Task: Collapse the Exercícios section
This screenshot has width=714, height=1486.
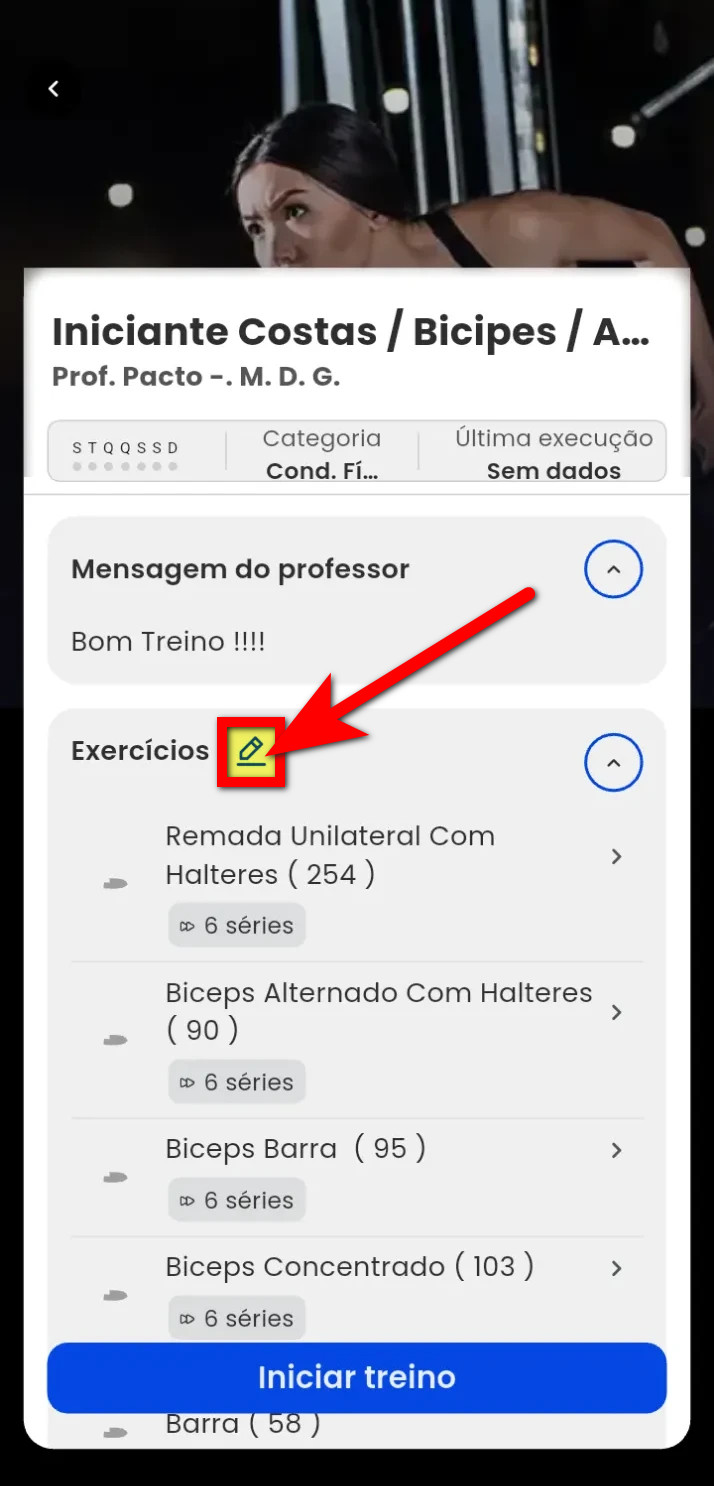Action: tap(613, 763)
